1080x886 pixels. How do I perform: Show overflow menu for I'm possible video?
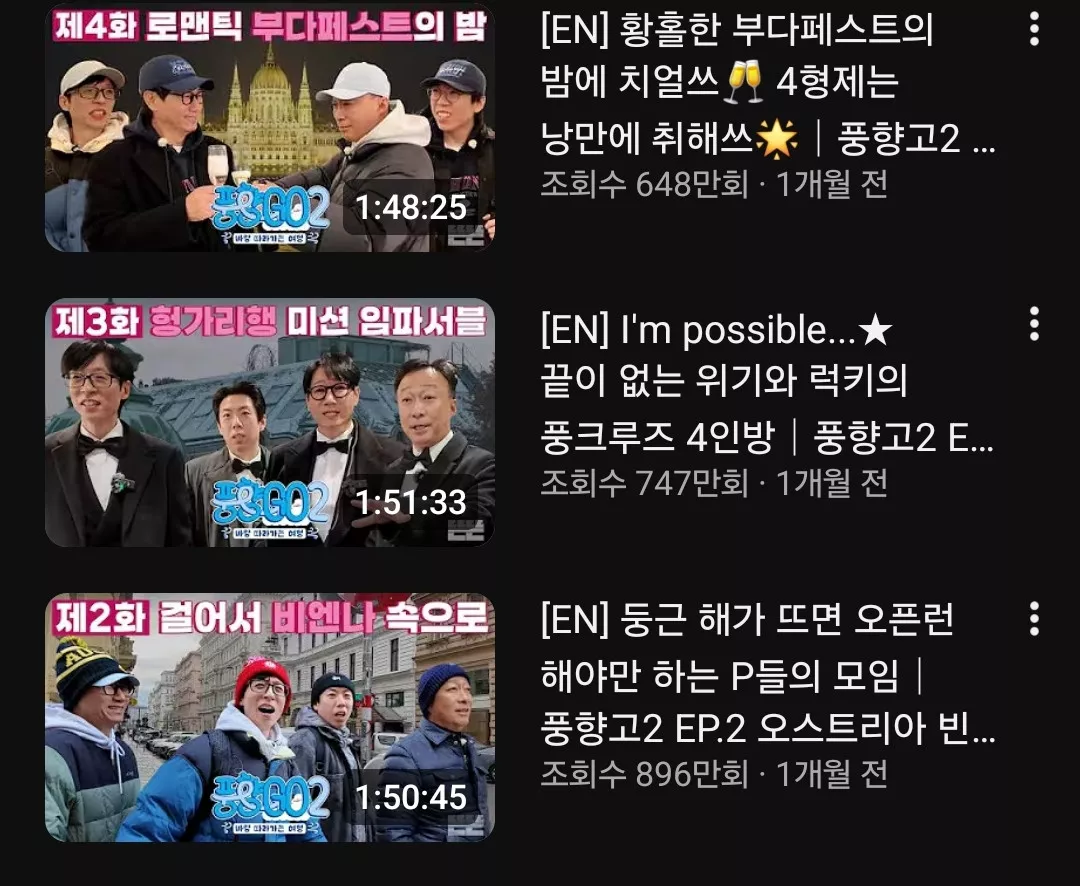(1034, 324)
